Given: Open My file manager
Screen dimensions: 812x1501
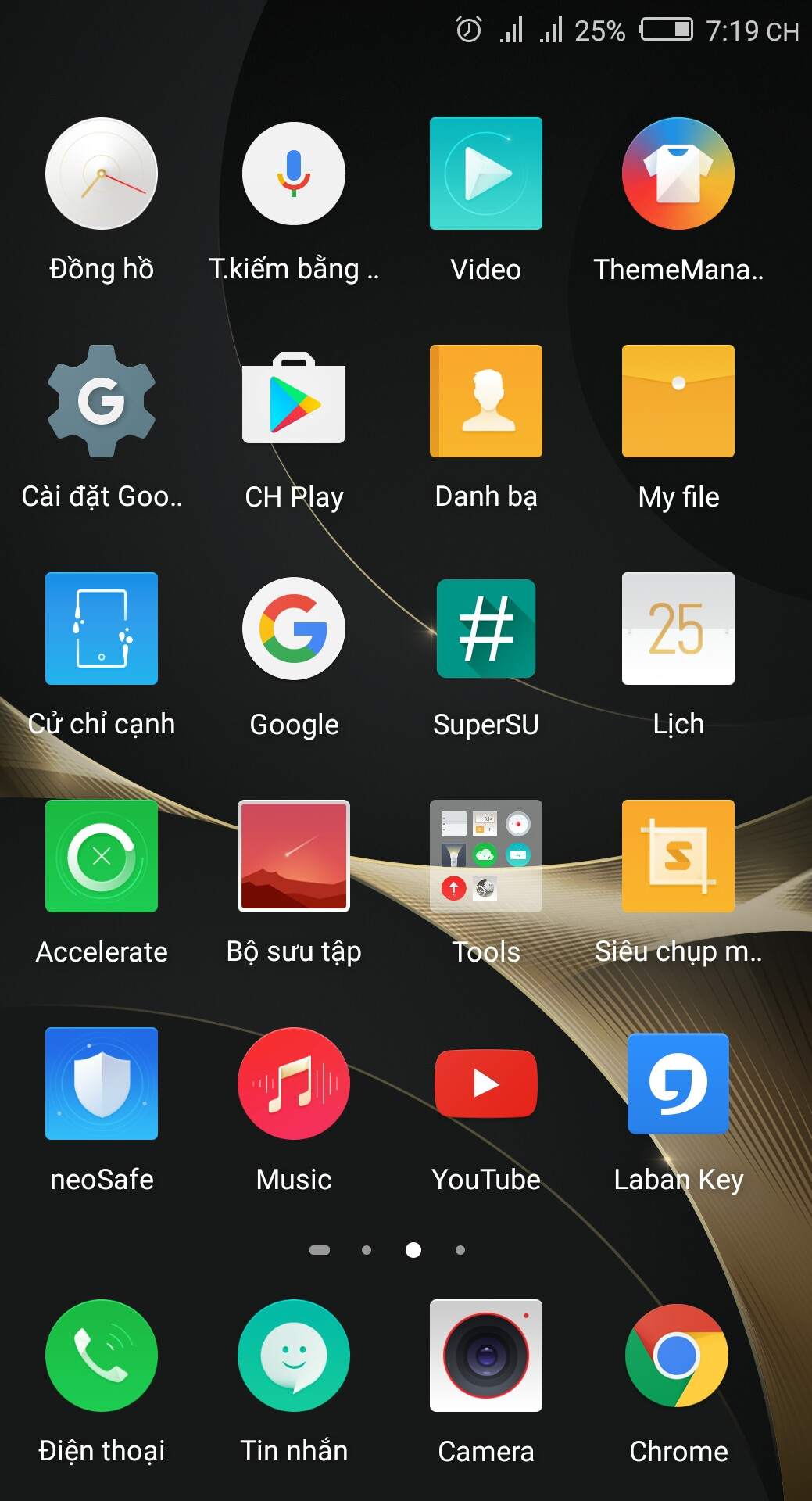Looking at the screenshot, I should pos(678,401).
